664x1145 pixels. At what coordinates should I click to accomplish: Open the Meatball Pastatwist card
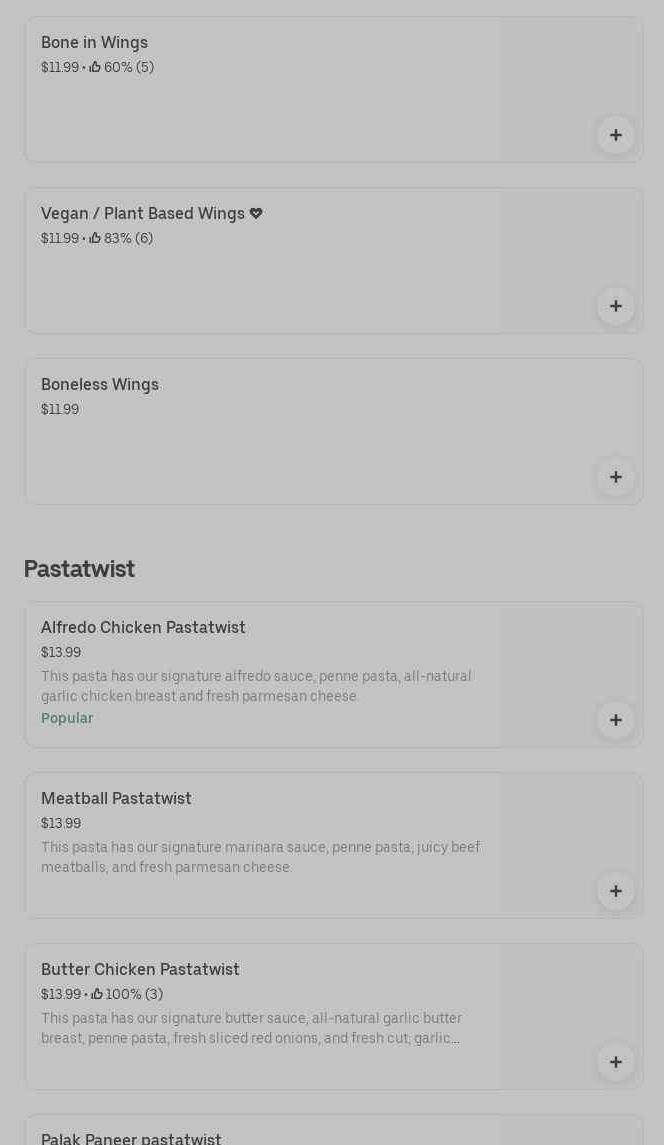(262, 846)
